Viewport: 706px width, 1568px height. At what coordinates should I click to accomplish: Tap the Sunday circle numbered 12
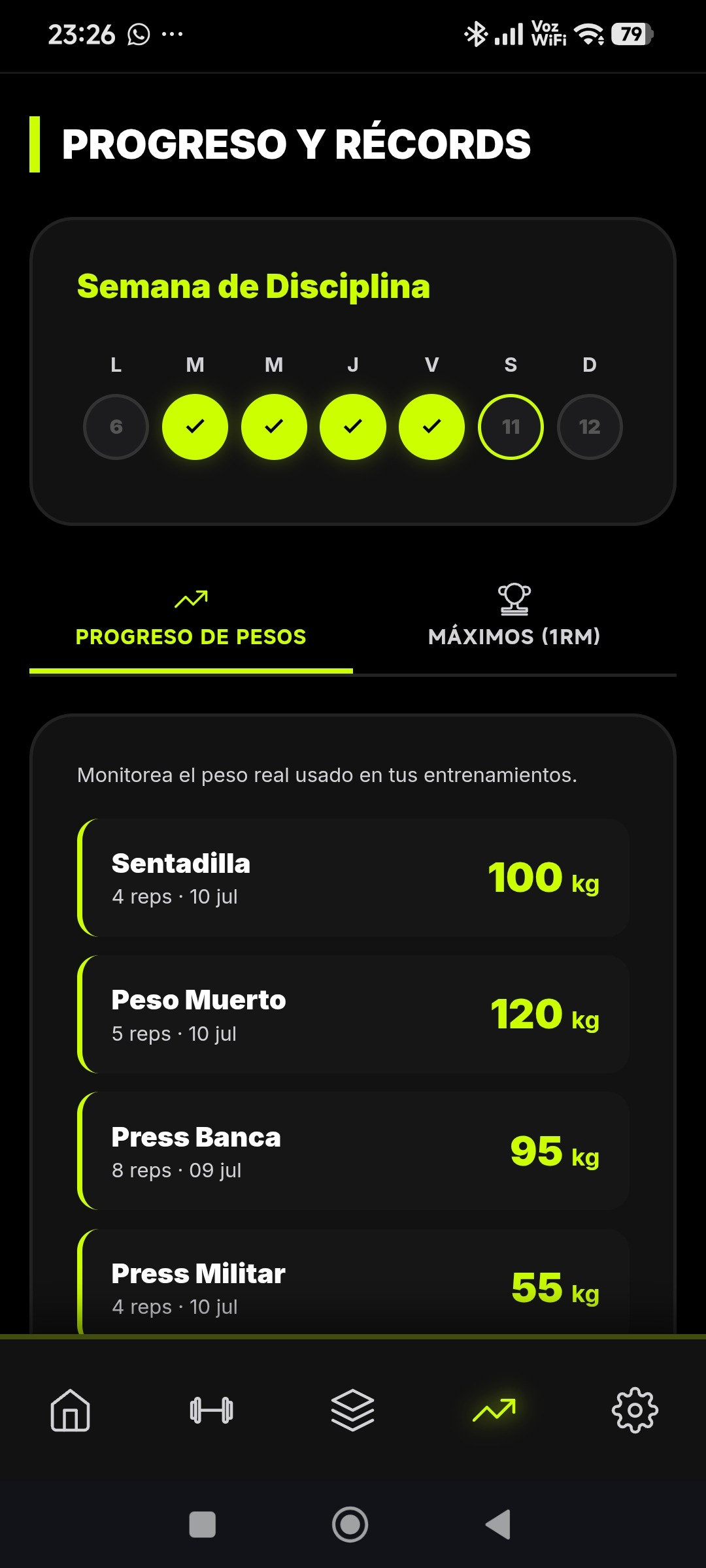coord(590,427)
